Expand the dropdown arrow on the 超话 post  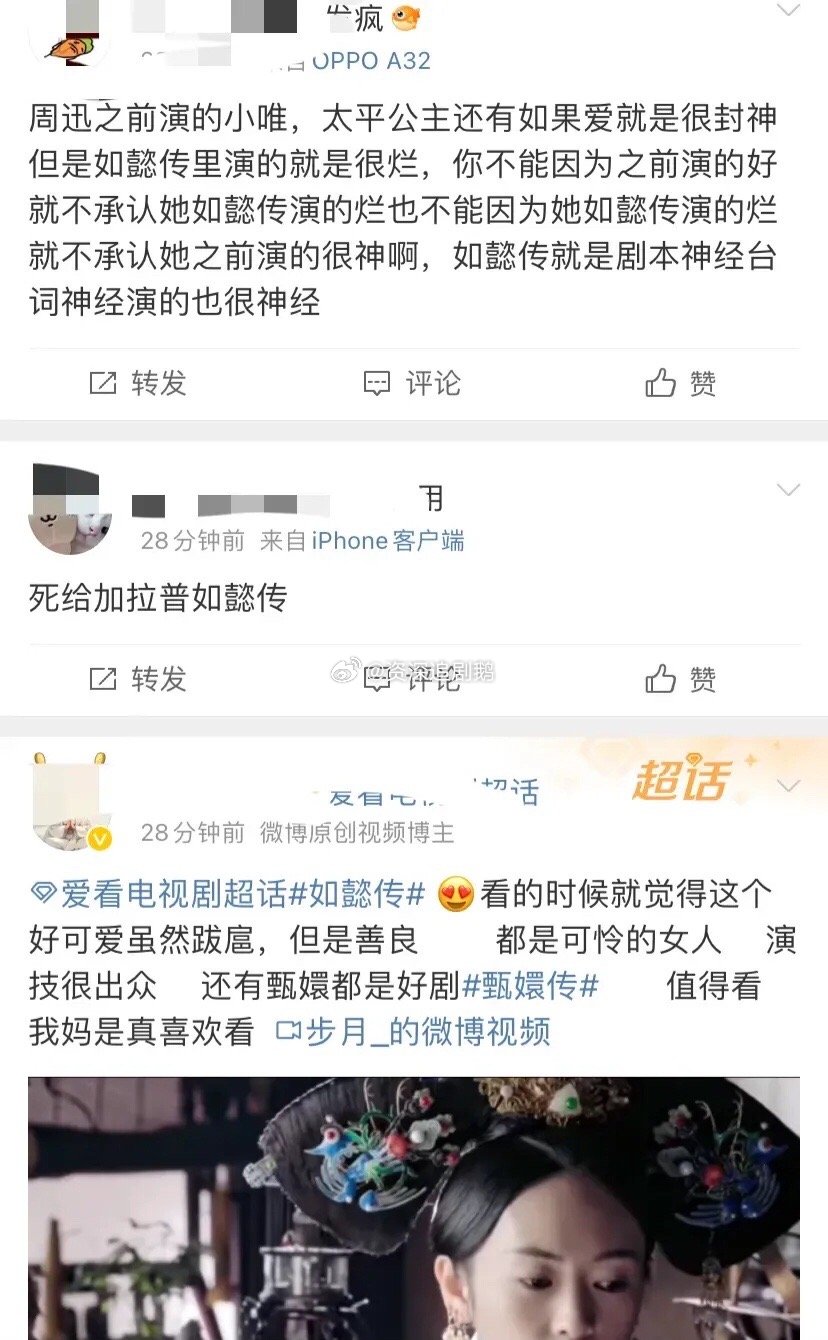click(x=789, y=786)
